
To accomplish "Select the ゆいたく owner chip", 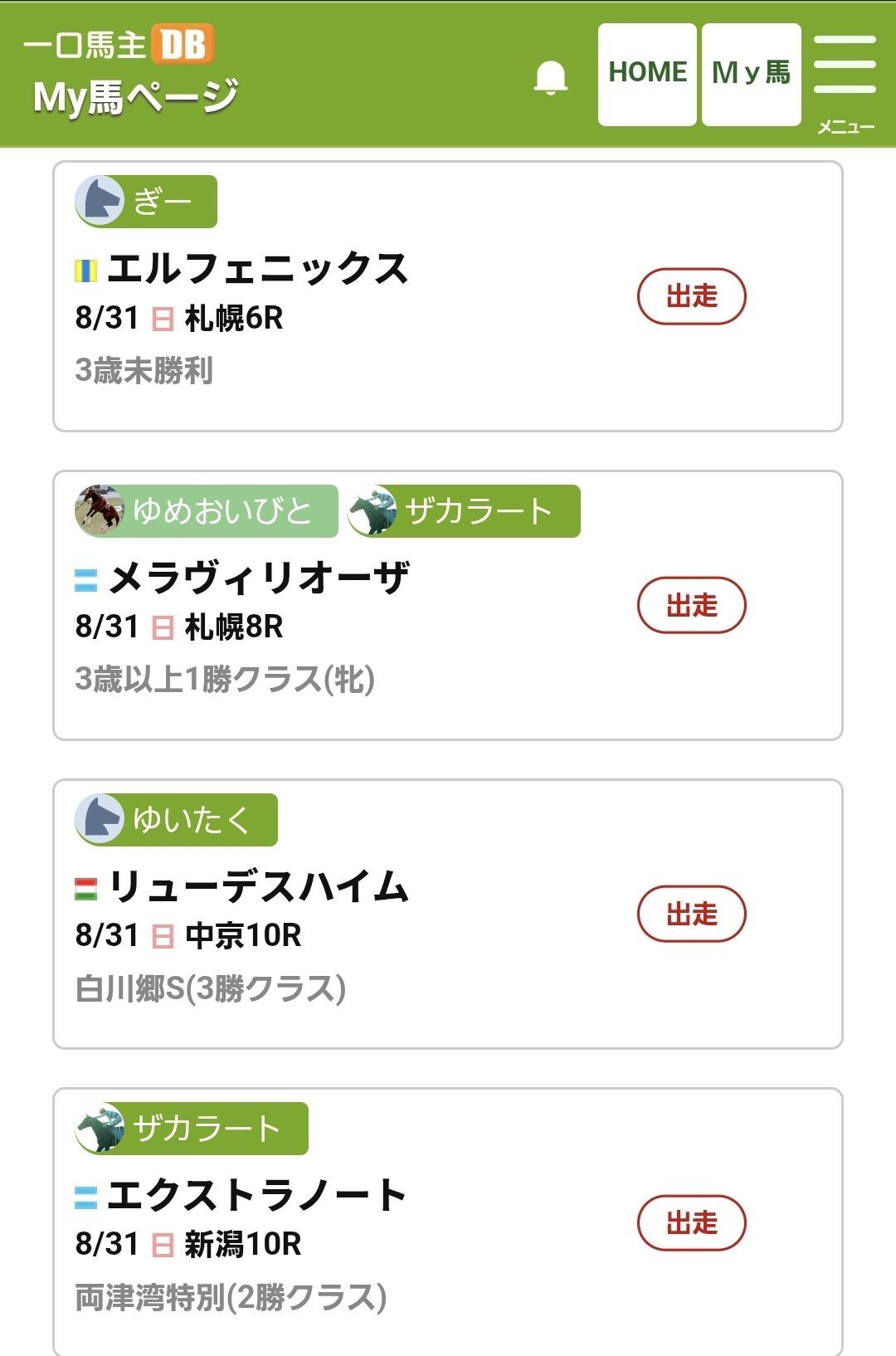I will (x=176, y=820).
